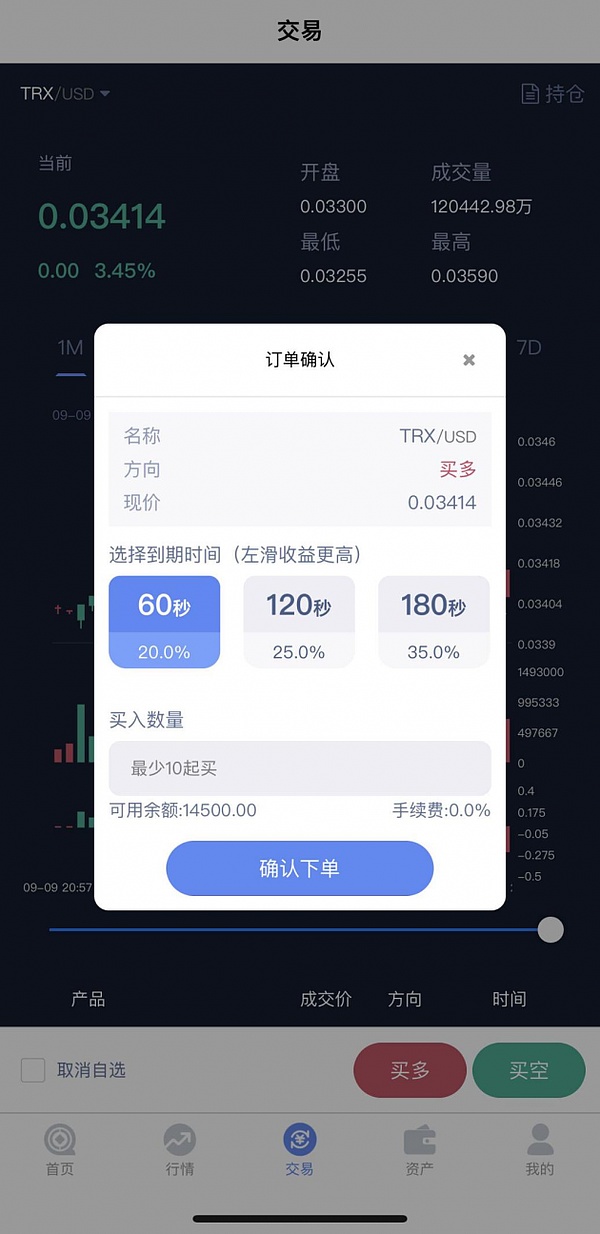Select the 60秒 expiry option
This screenshot has height=1234, width=600.
coord(164,621)
